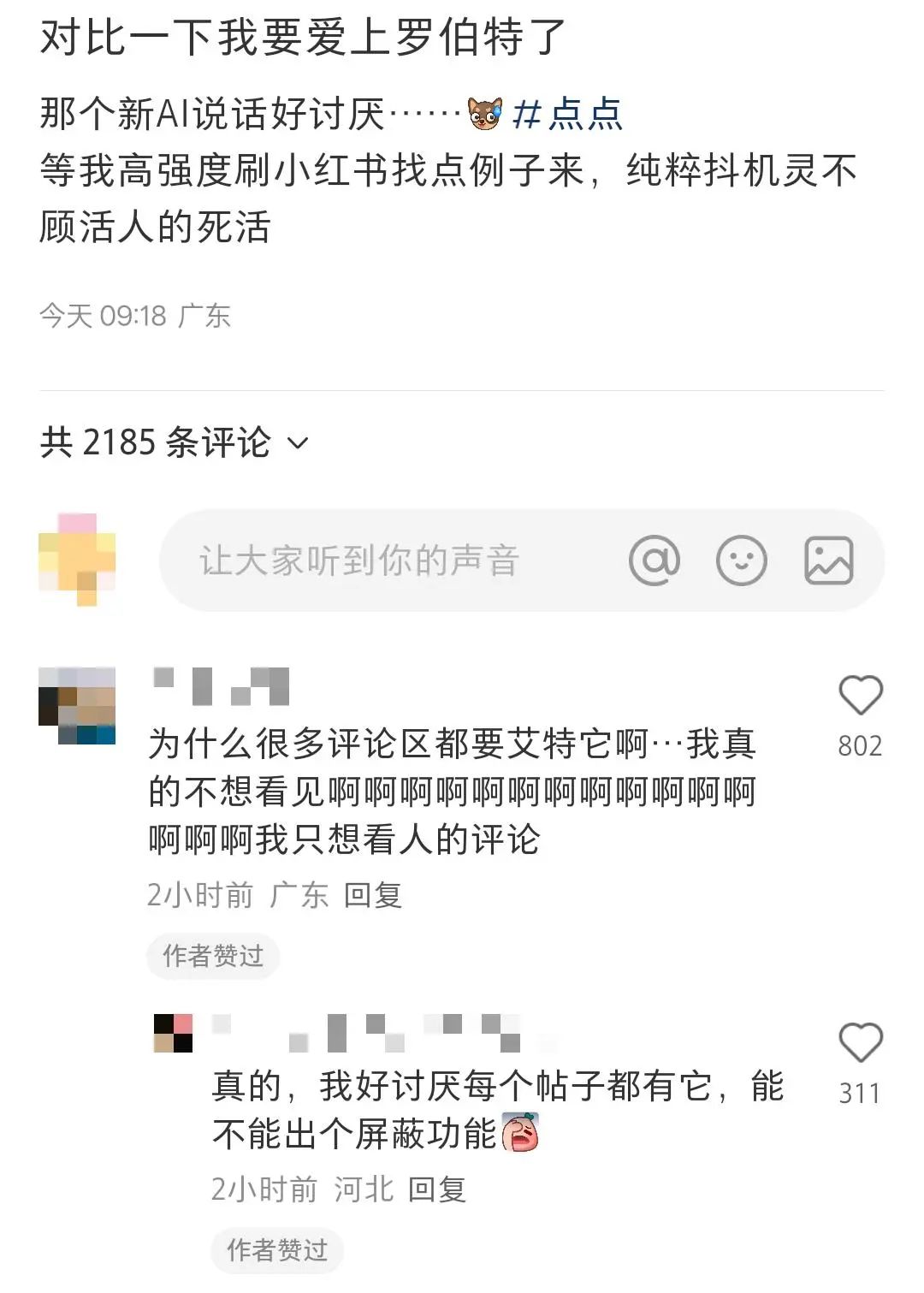This screenshot has width=924, height=1293.
Task: Like the comment with 802 likes
Action: click(860, 696)
